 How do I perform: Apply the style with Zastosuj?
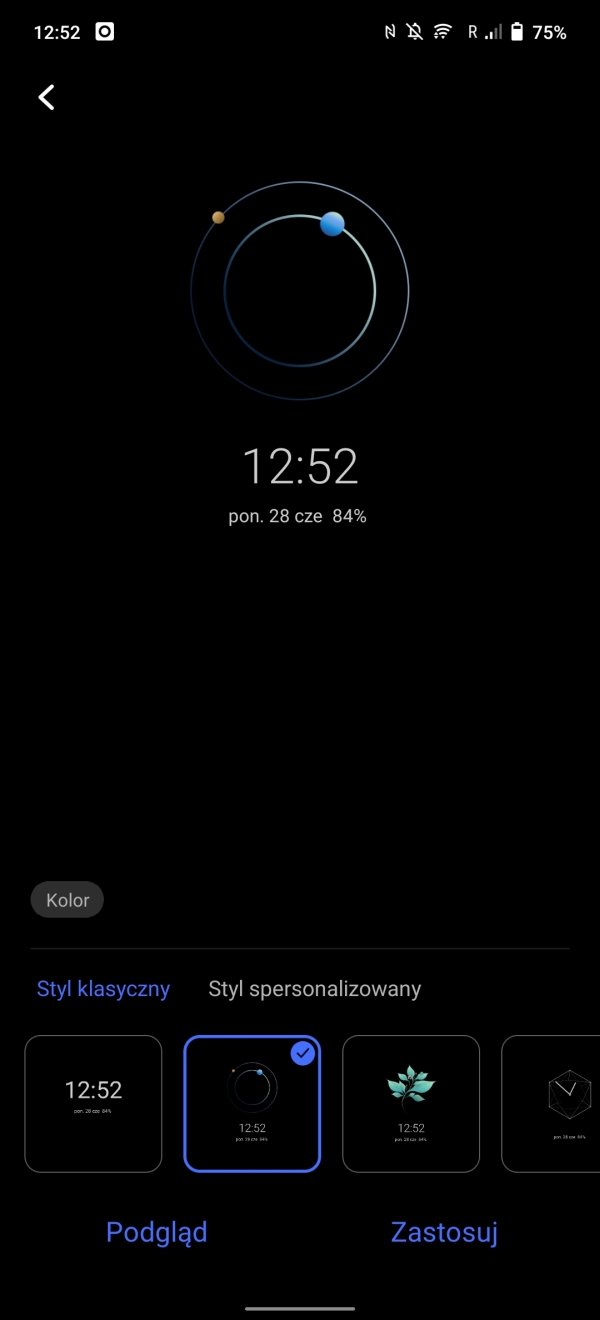[444, 1232]
